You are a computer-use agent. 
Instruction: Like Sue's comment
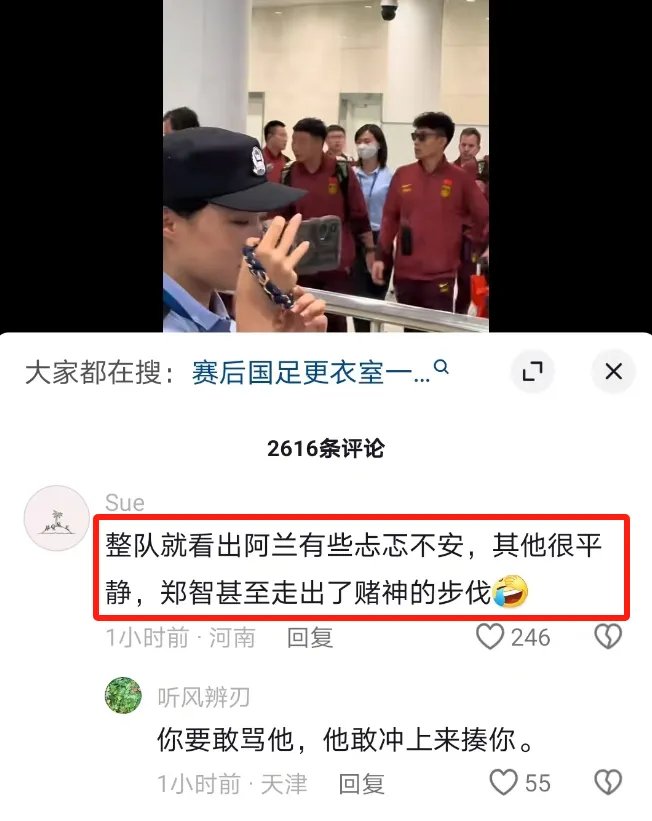490,637
